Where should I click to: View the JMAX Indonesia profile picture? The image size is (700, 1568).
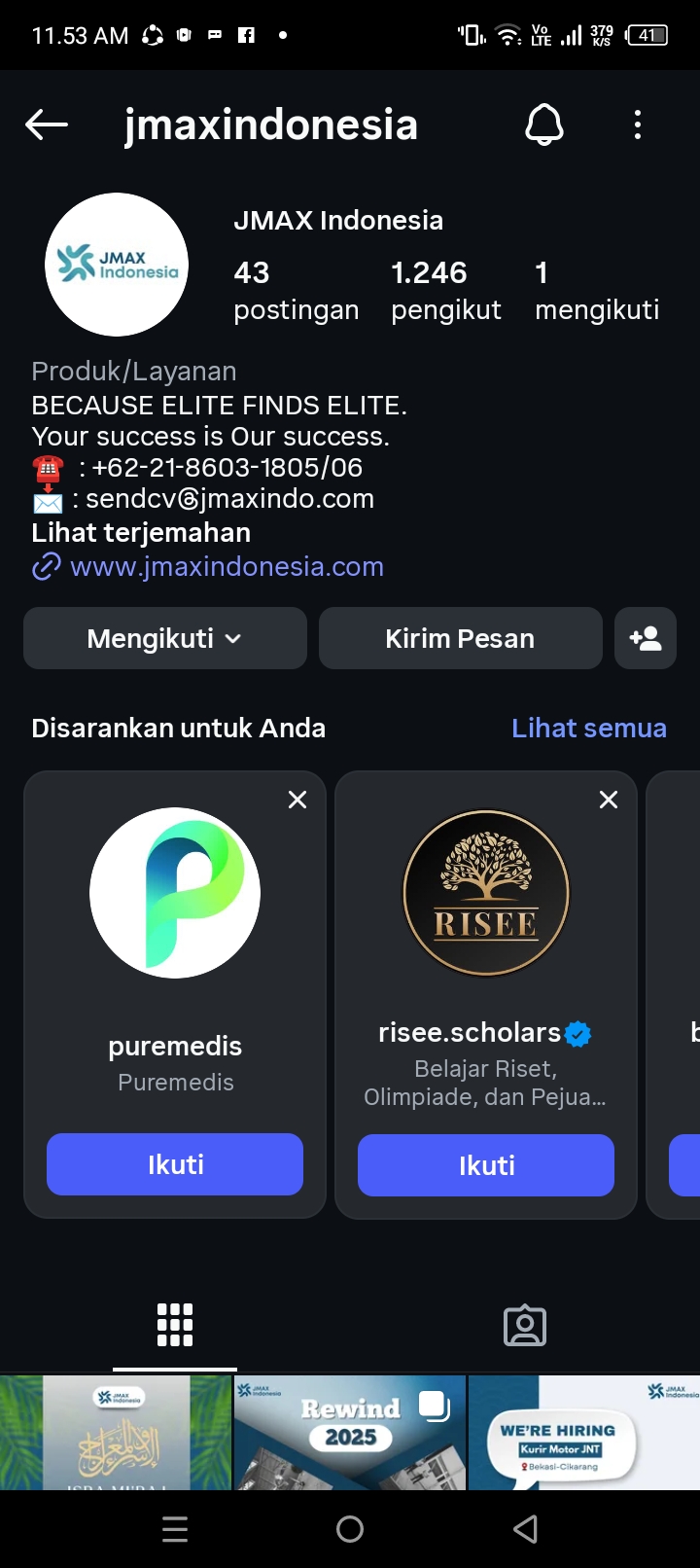tap(117, 265)
